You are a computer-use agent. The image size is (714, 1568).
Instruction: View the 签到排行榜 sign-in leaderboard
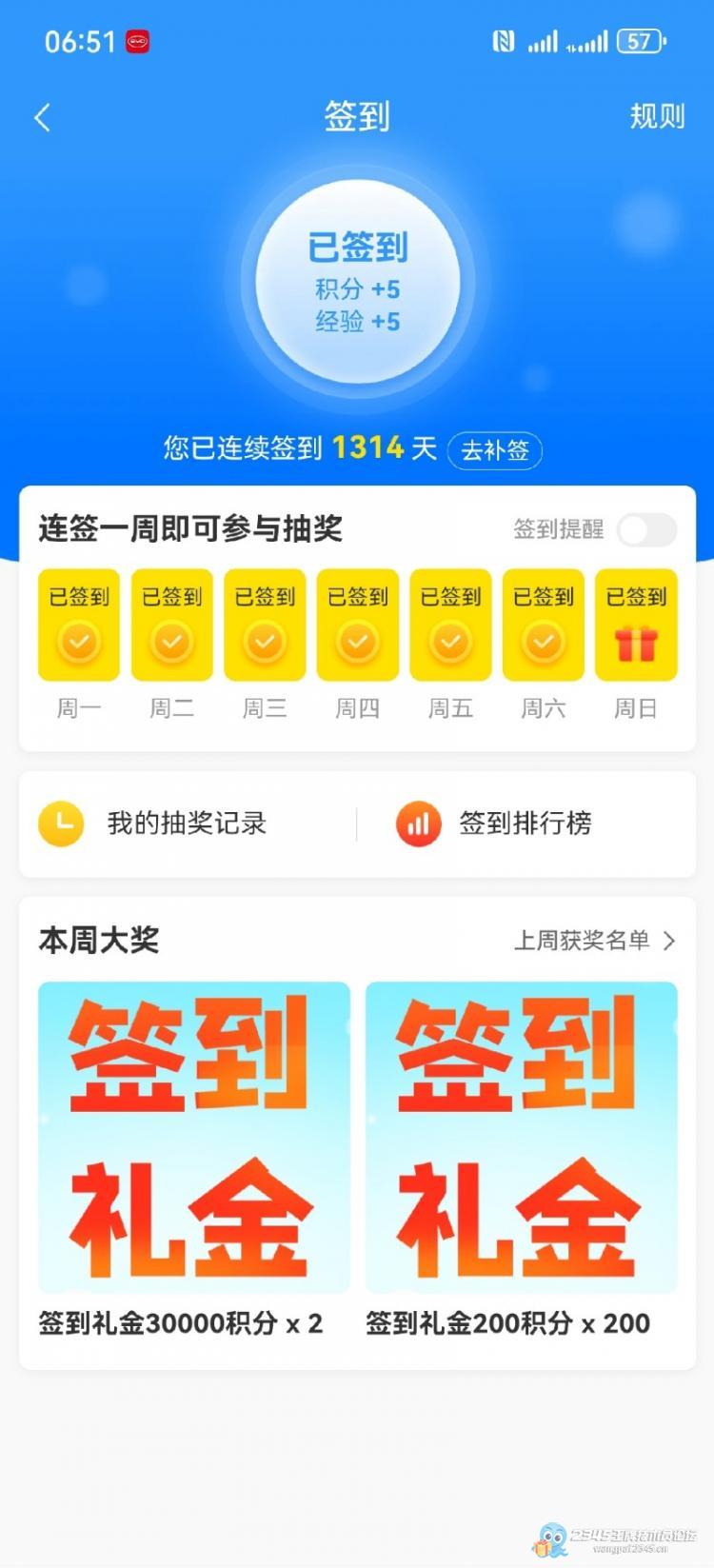click(x=524, y=824)
